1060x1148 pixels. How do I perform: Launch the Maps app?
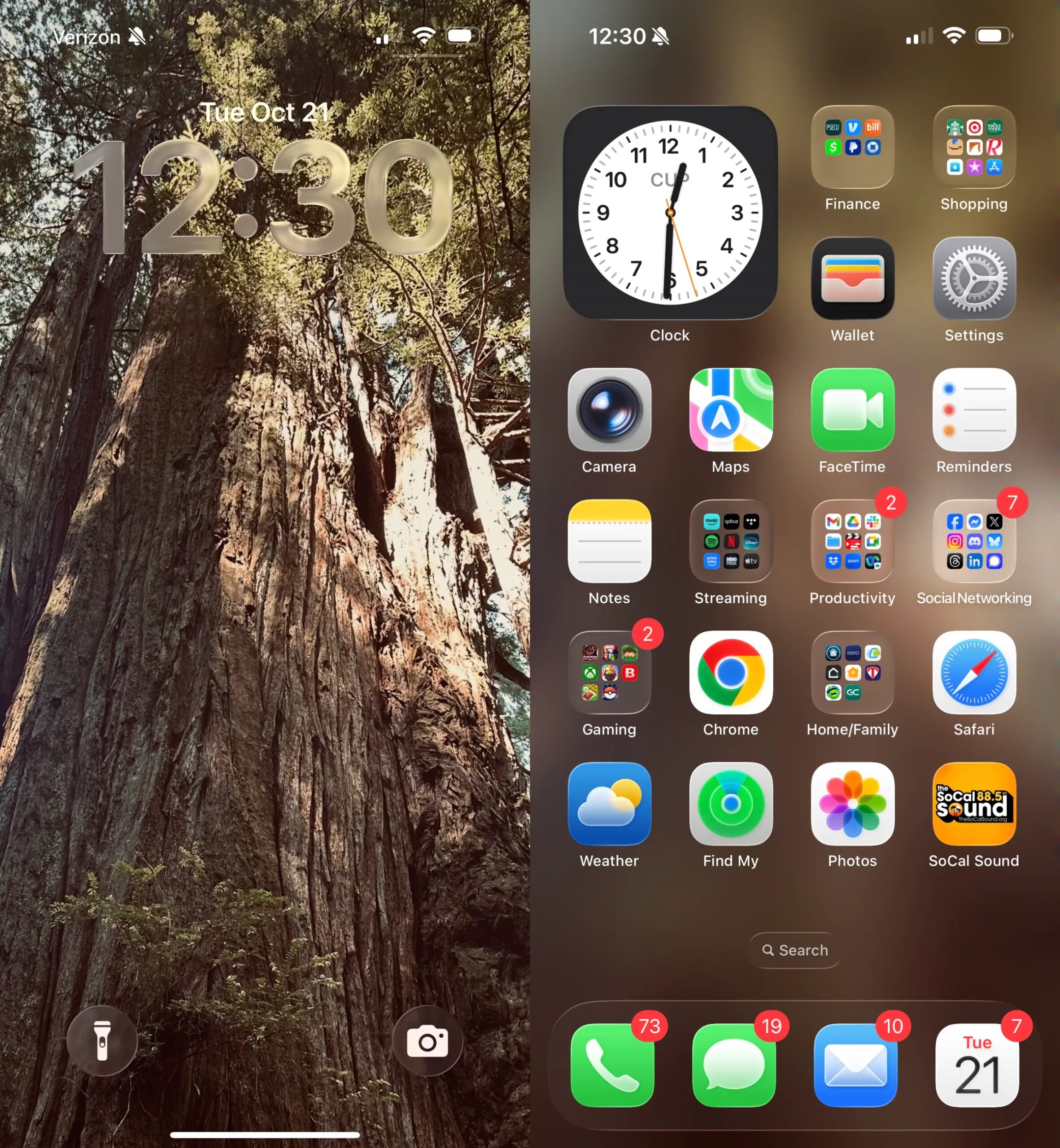731,410
